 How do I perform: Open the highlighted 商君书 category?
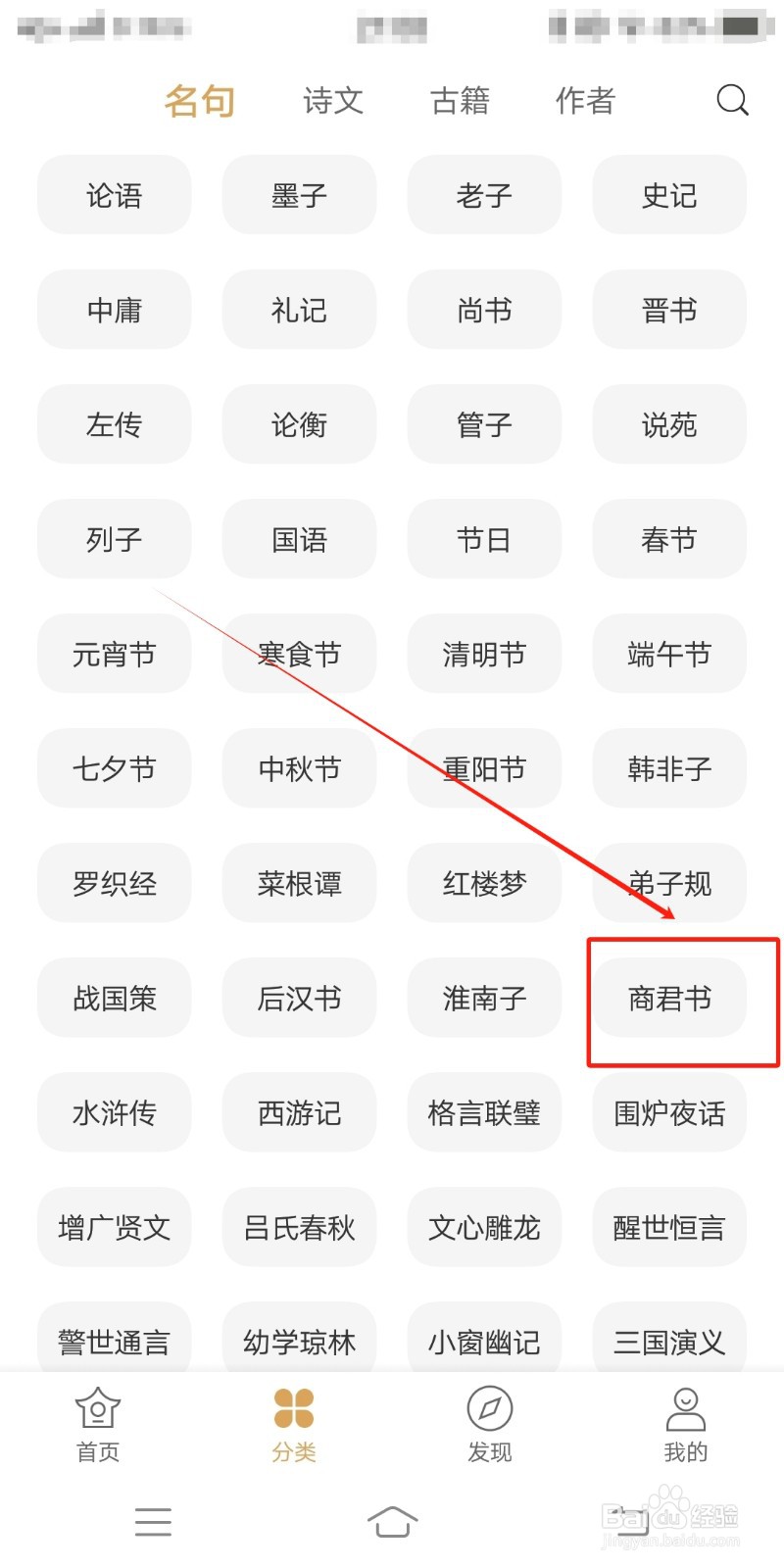pyautogui.click(x=669, y=999)
